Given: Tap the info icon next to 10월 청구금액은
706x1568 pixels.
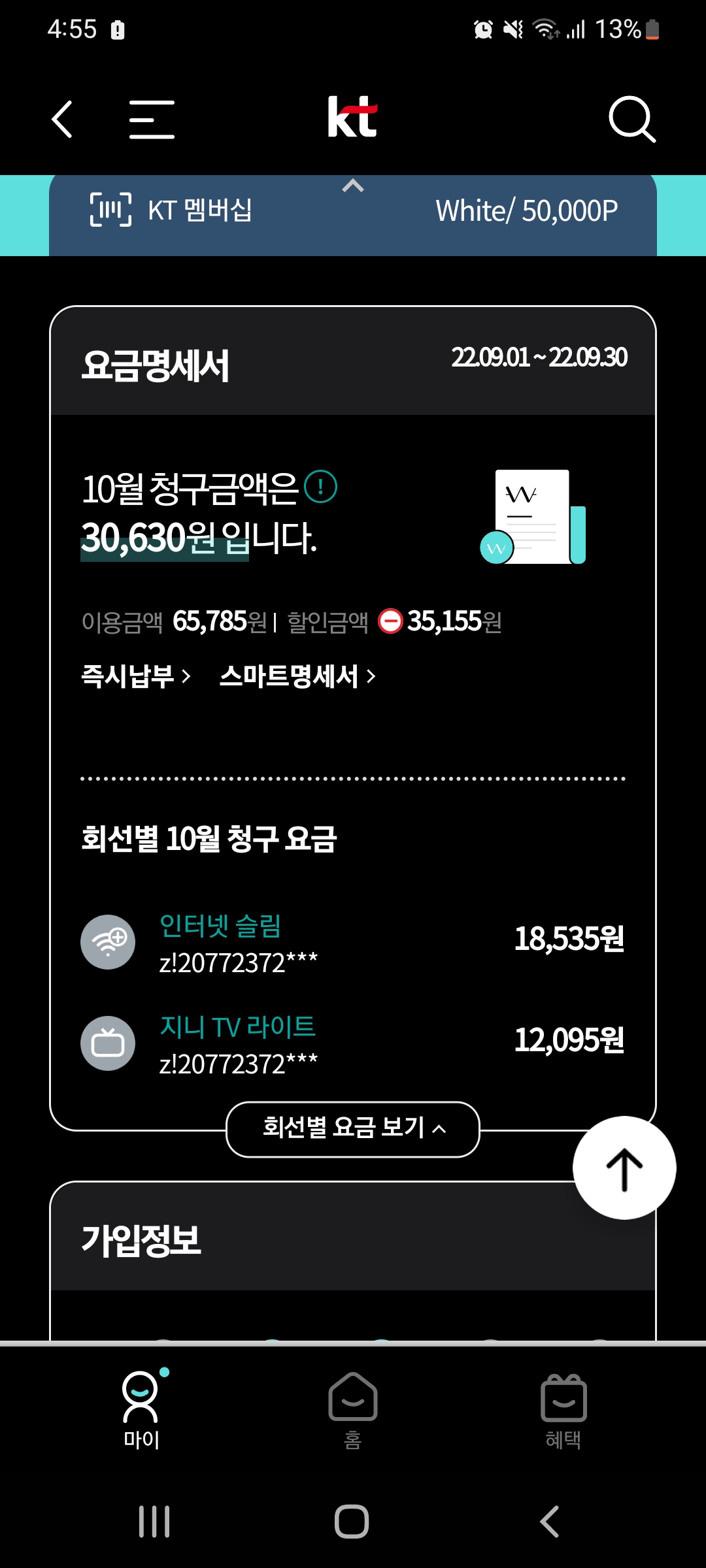Looking at the screenshot, I should tap(321, 487).
